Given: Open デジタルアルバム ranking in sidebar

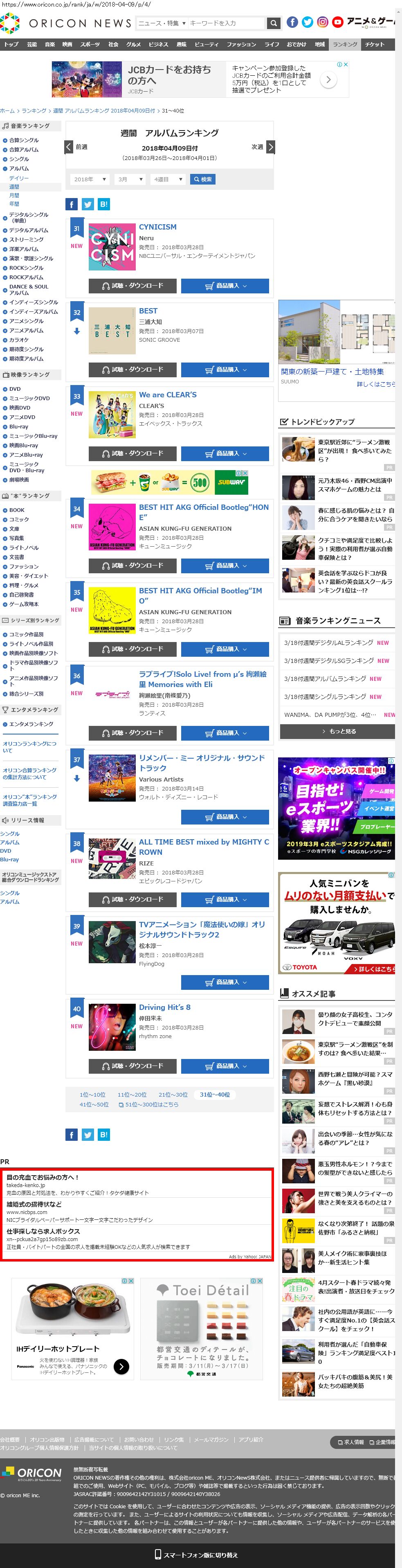Looking at the screenshot, I should coord(28,231).
